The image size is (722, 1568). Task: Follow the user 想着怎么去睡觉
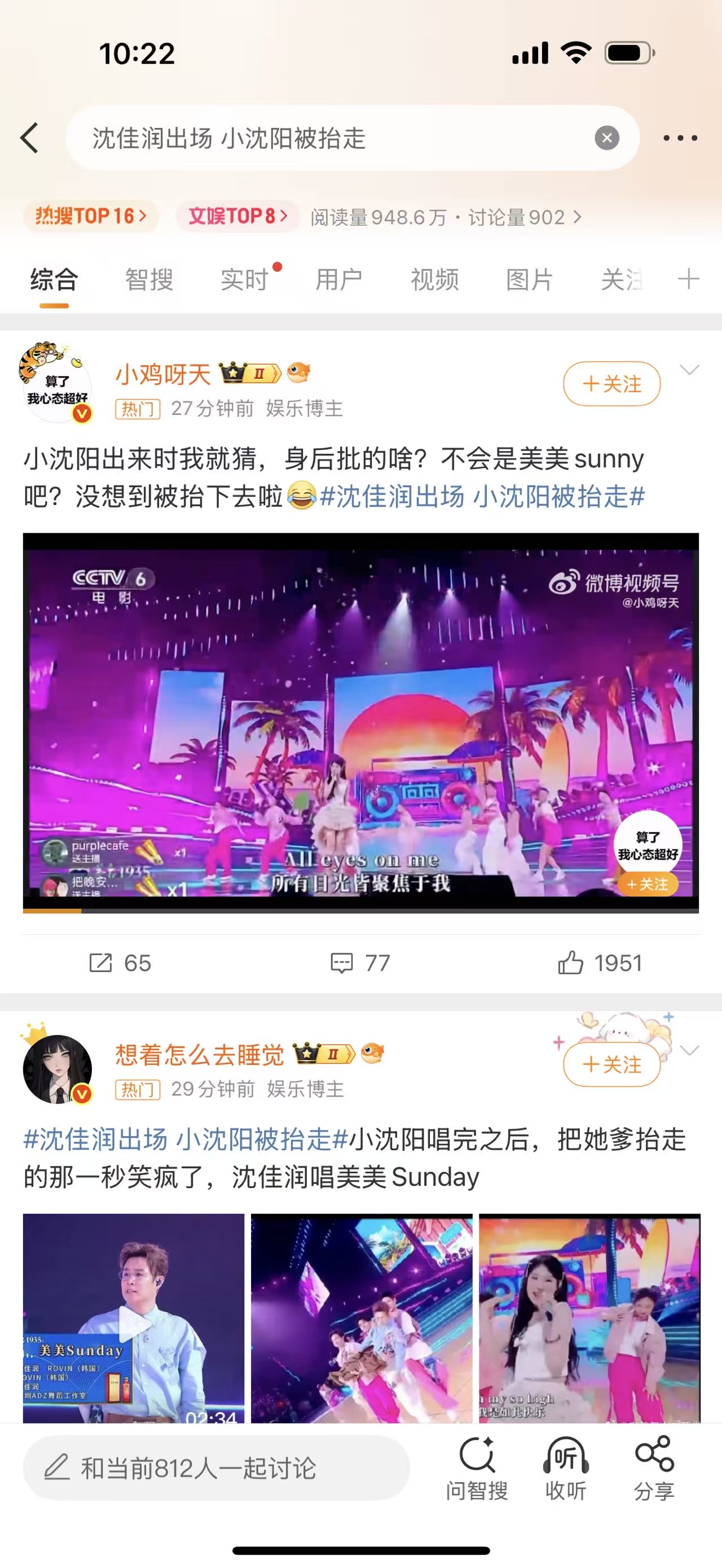pos(611,1065)
